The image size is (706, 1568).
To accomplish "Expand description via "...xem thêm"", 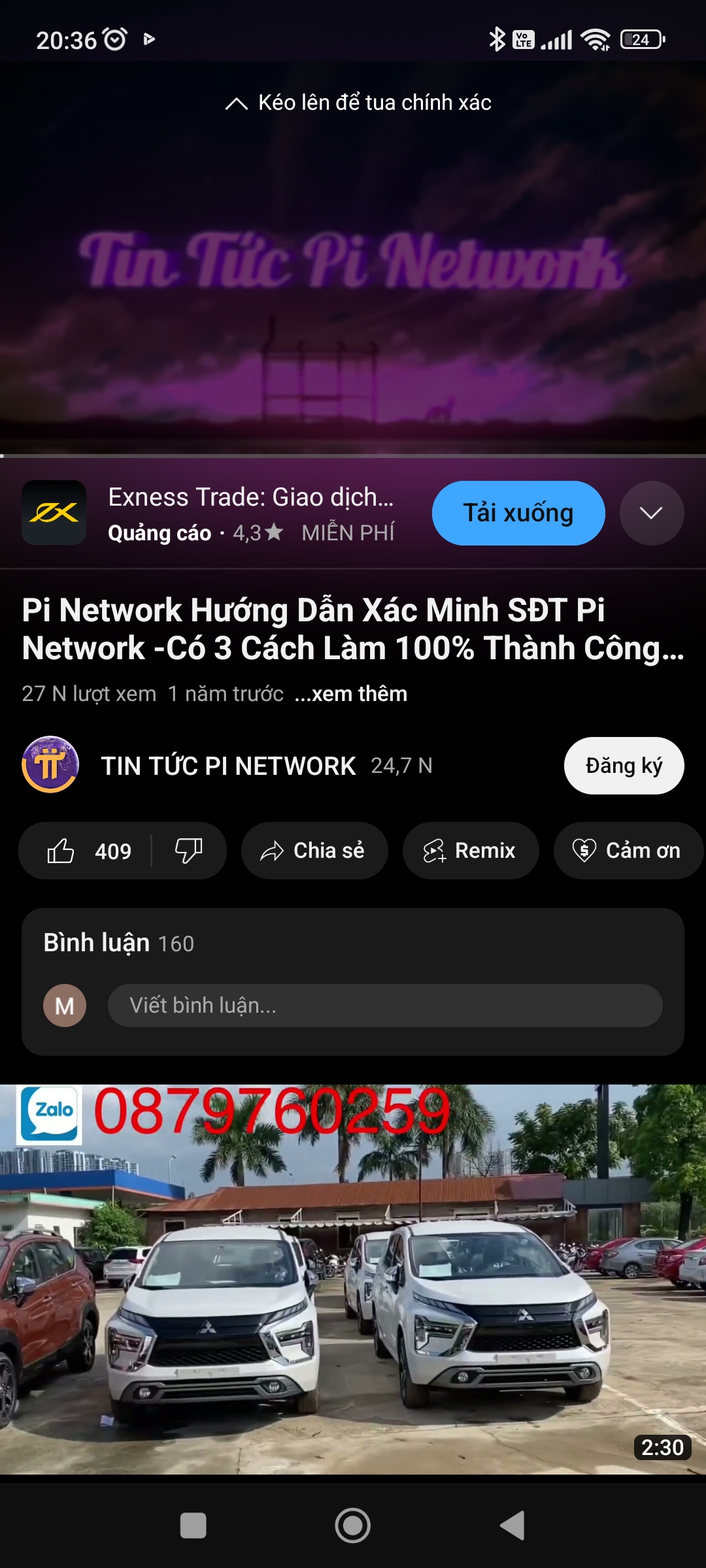I will click(350, 694).
